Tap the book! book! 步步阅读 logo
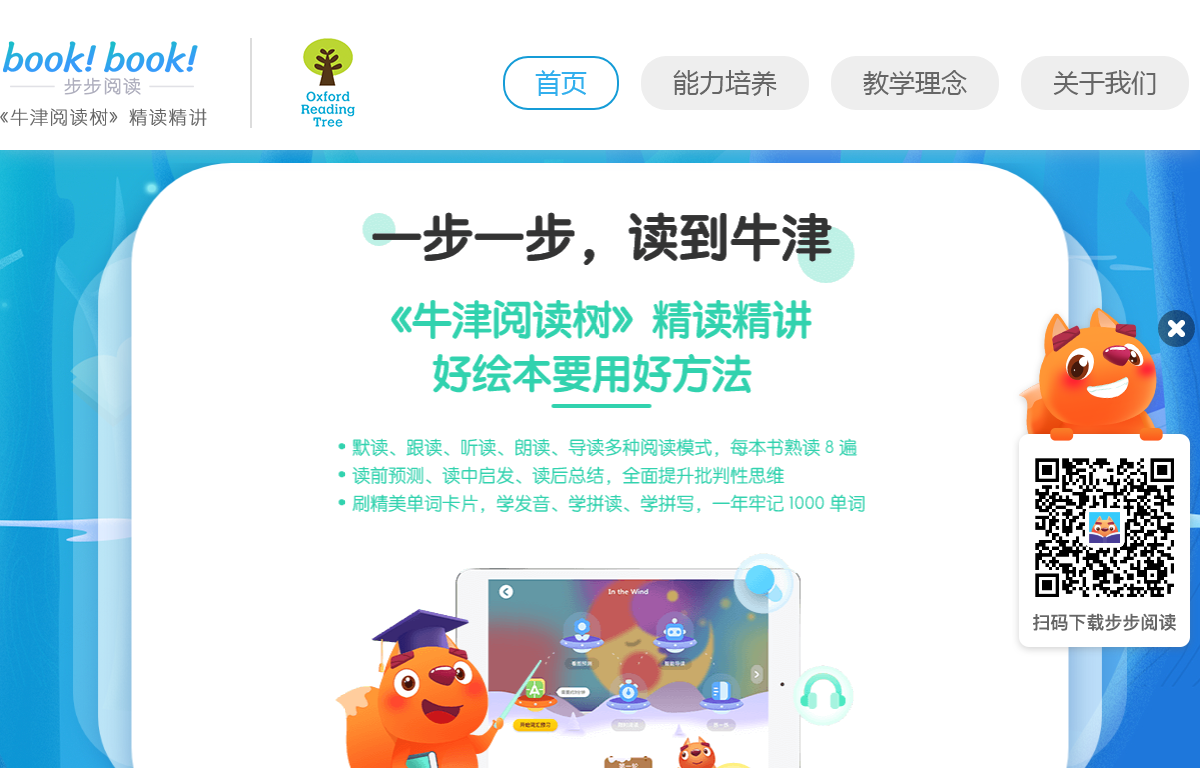 tap(100, 68)
